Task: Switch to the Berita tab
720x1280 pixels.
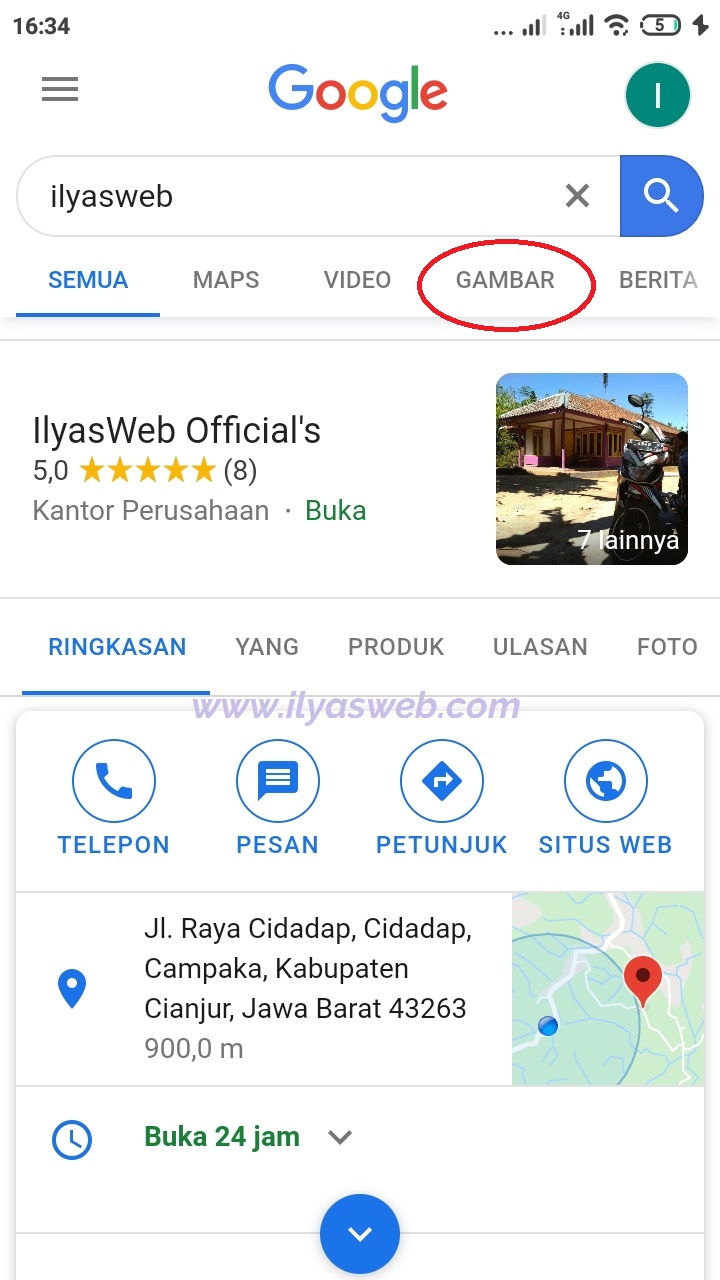Action: (x=658, y=280)
